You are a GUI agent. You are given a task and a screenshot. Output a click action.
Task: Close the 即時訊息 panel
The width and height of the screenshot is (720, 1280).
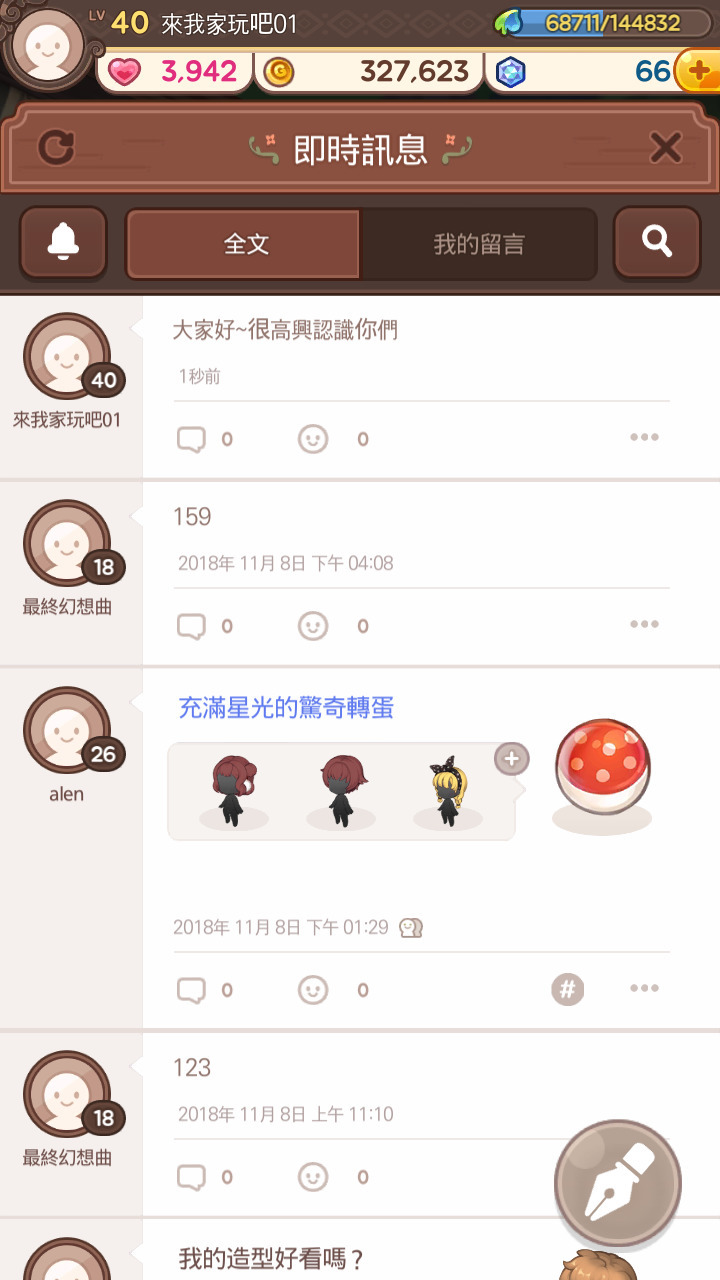665,148
